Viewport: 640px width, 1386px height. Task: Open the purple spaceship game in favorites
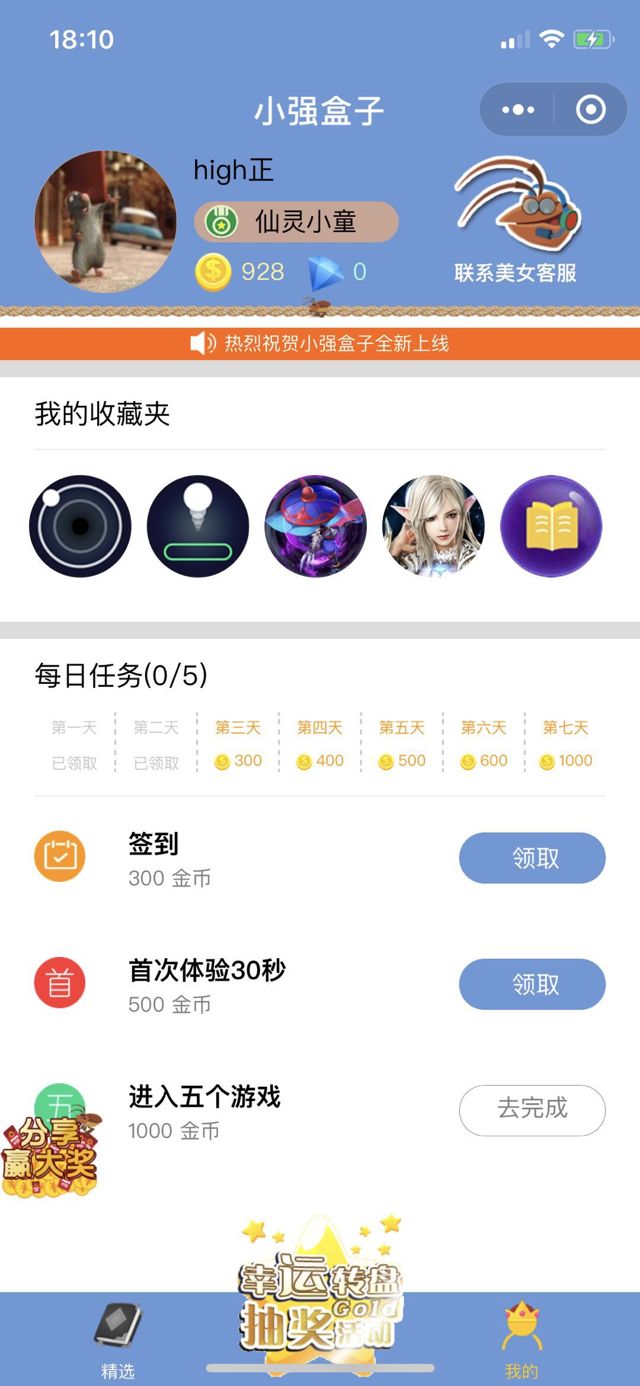point(316,526)
